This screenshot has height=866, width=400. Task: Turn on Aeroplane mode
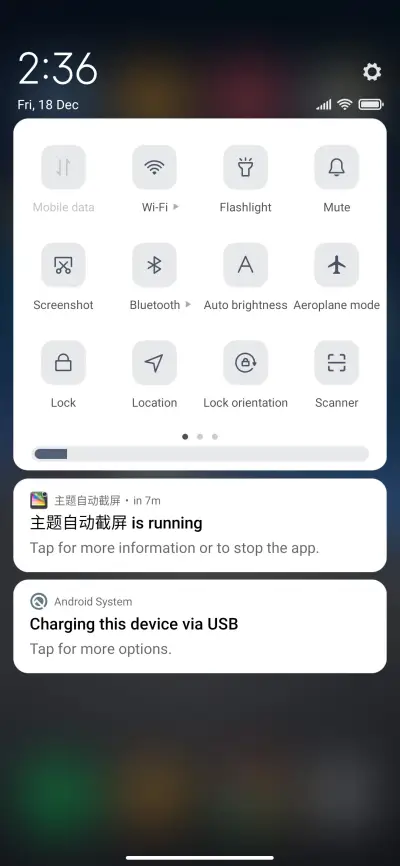click(336, 265)
